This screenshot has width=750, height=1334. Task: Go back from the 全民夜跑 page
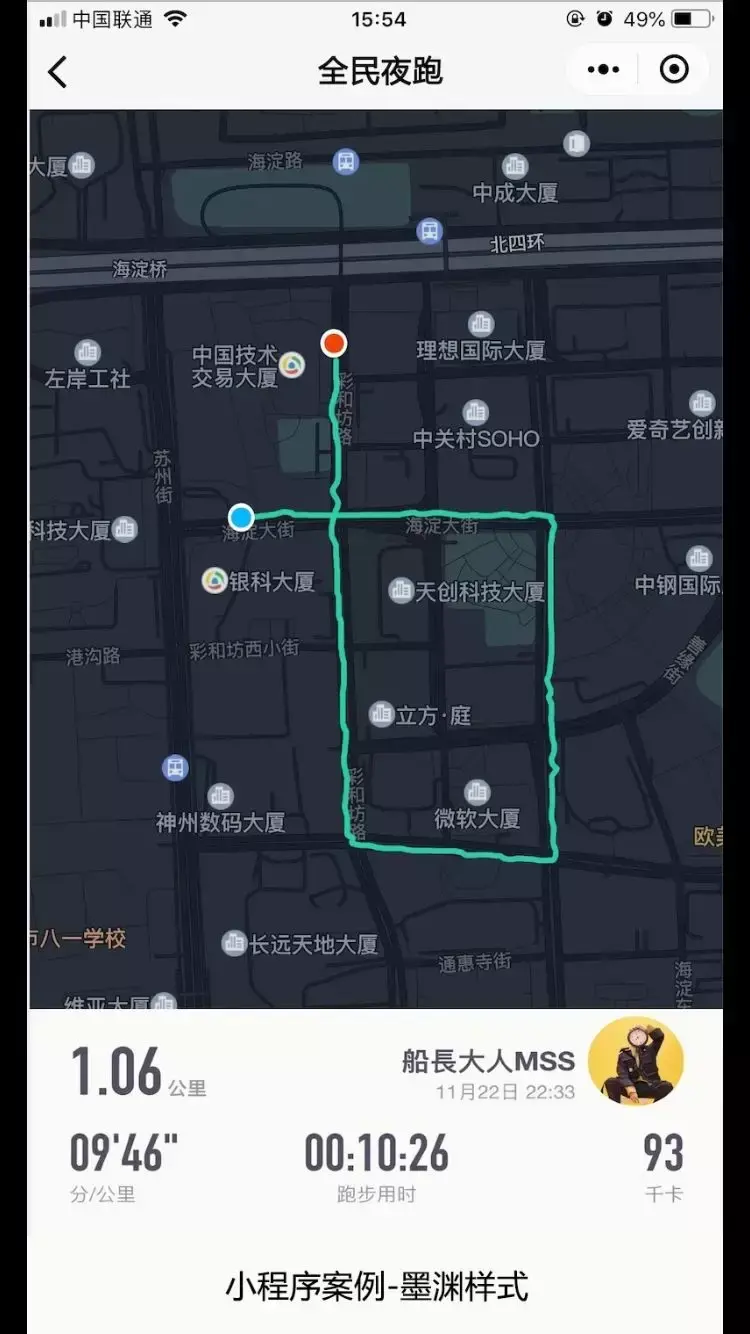(58, 71)
